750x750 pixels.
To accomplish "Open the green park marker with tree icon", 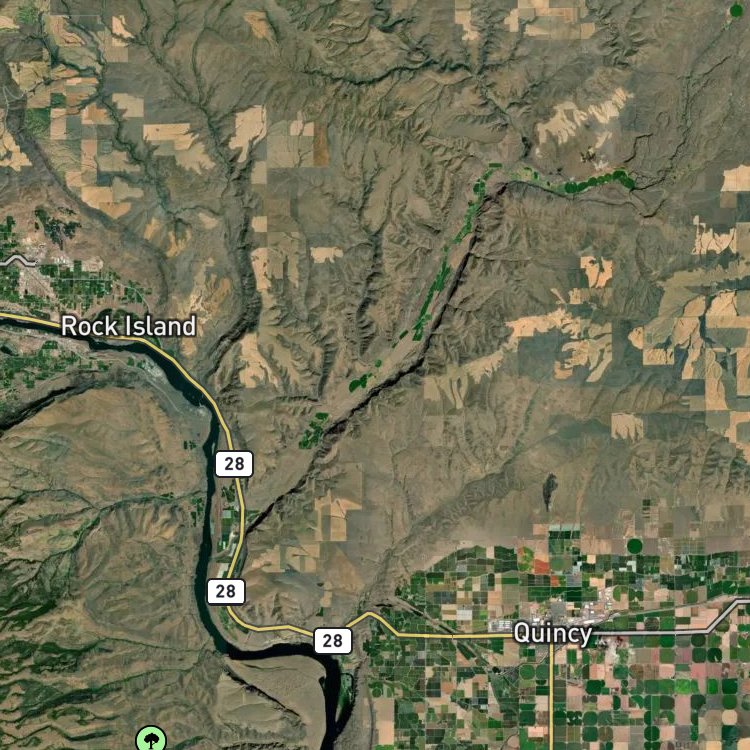I will pyautogui.click(x=151, y=738).
